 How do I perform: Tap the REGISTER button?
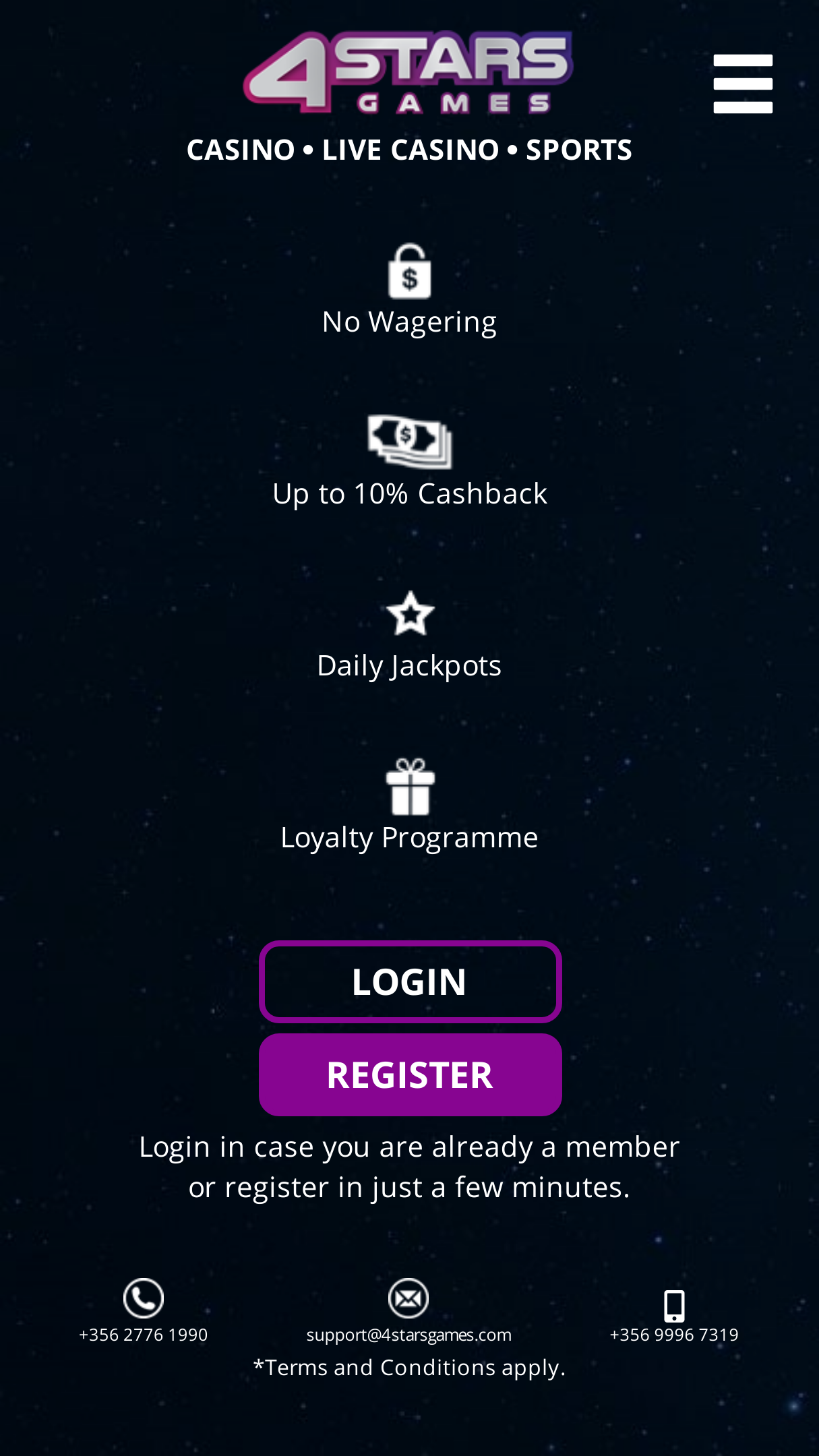(410, 1074)
